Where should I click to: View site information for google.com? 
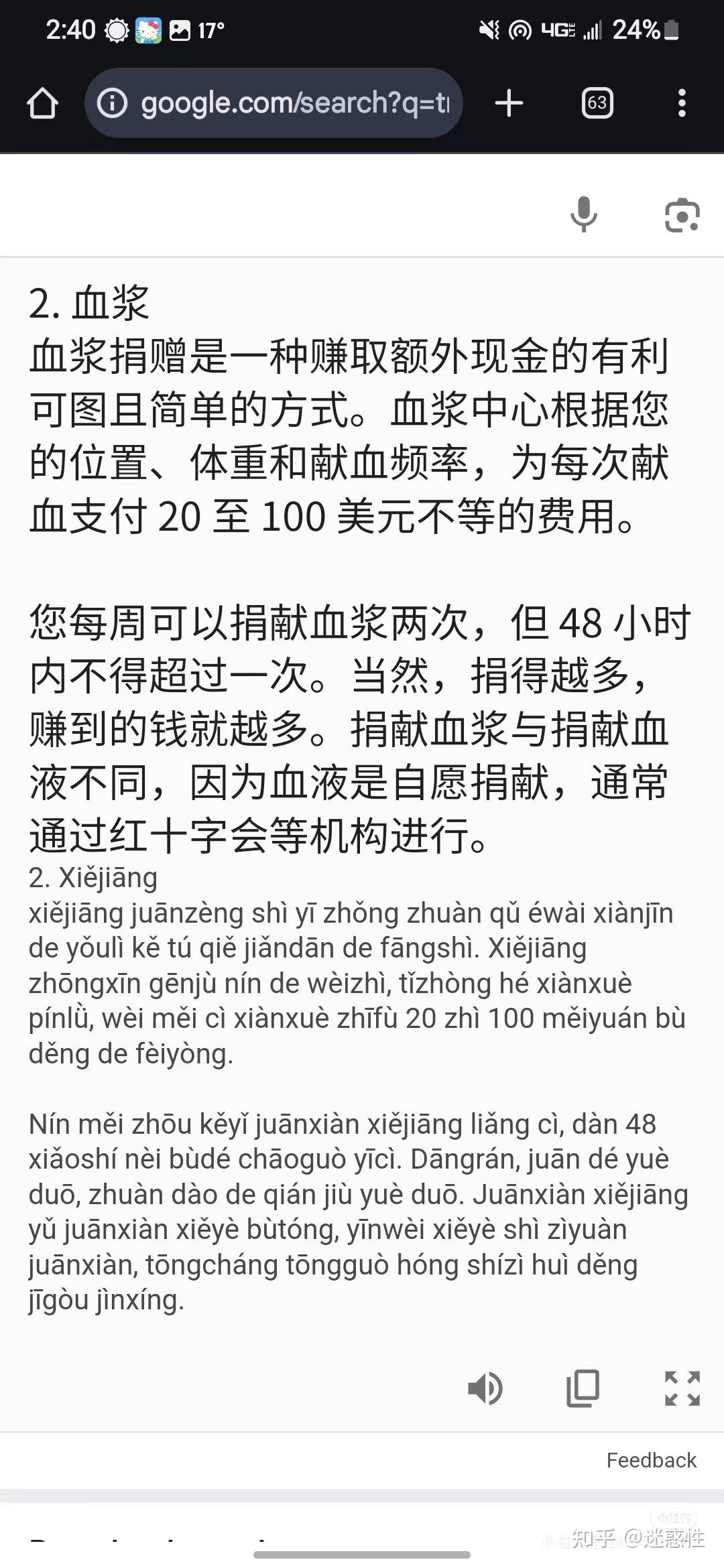tap(112, 103)
